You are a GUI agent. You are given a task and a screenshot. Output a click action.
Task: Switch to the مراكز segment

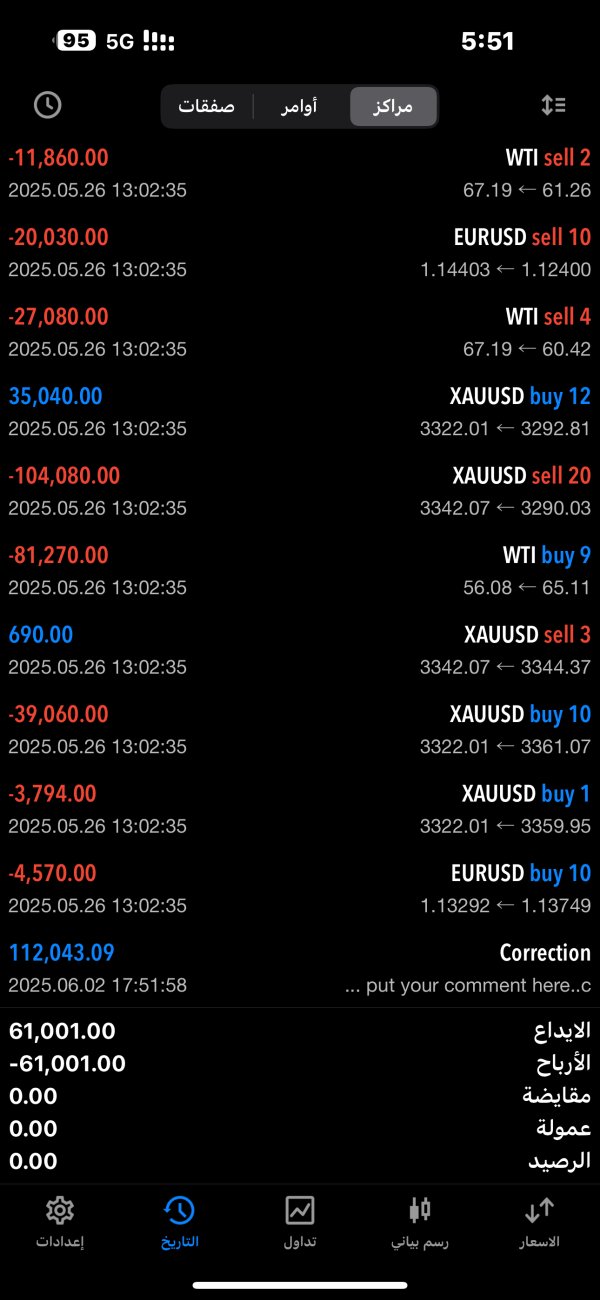click(393, 106)
